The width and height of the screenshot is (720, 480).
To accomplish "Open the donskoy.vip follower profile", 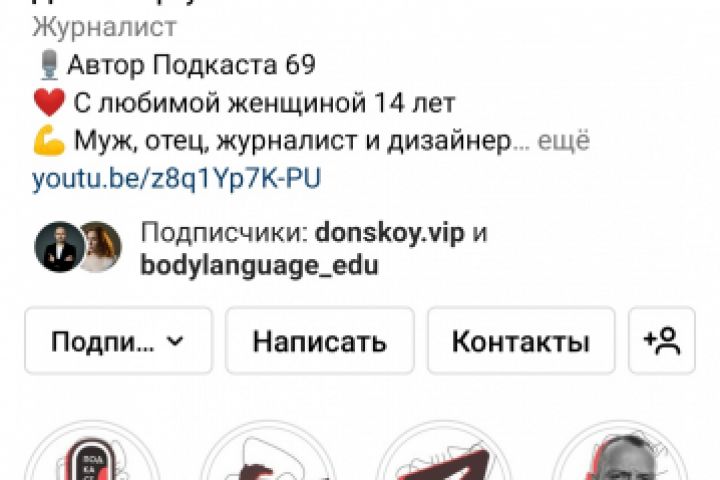I will 391,232.
